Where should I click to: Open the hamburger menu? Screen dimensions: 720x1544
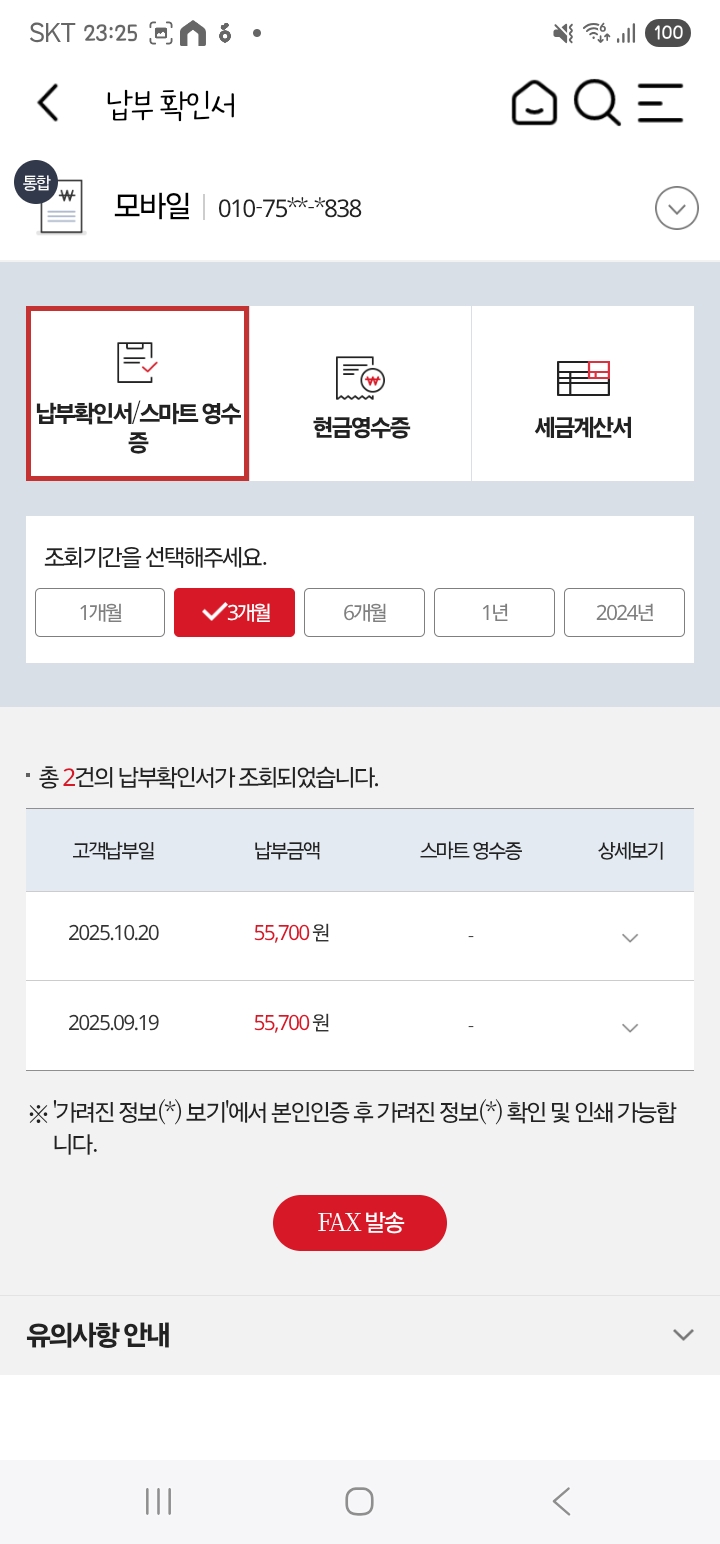tap(660, 103)
